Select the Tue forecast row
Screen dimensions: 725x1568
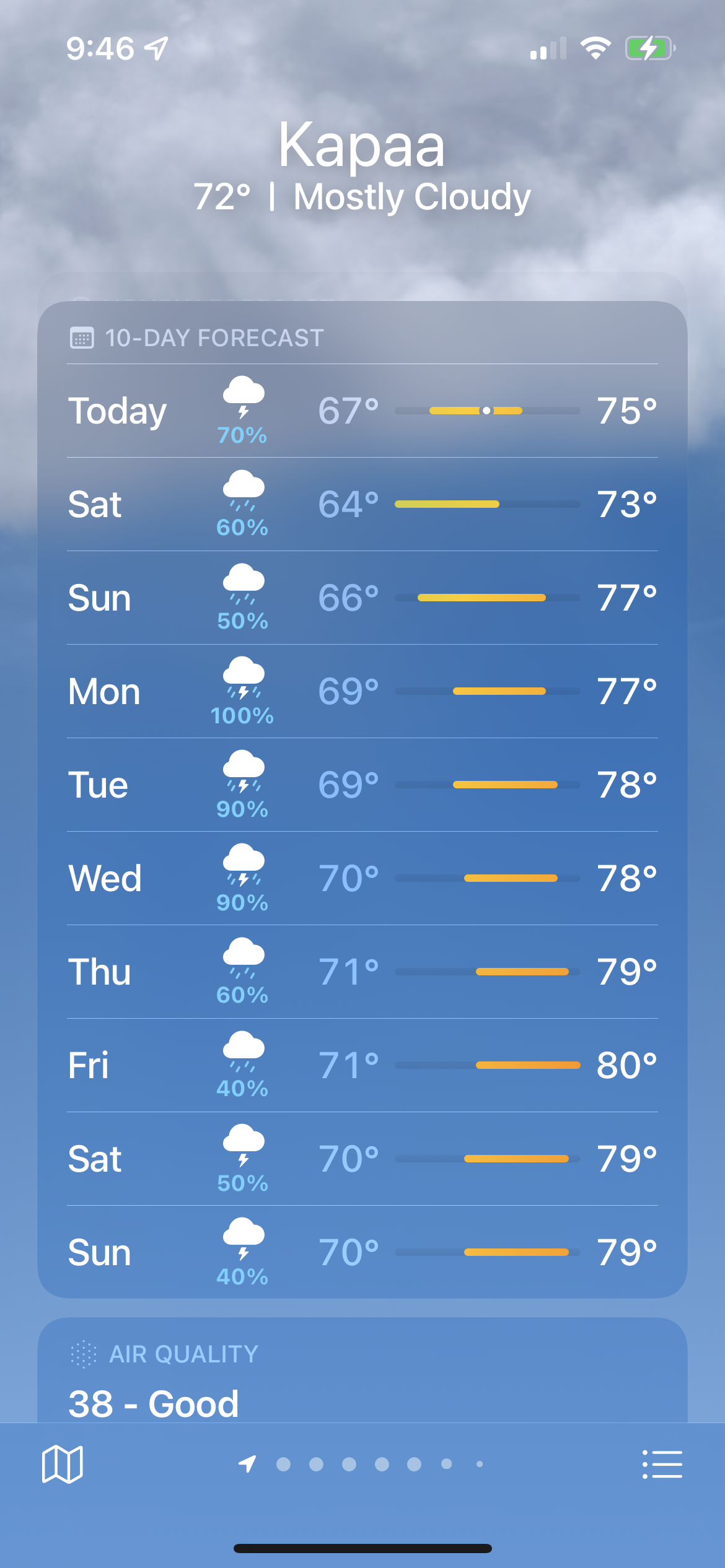tap(362, 785)
